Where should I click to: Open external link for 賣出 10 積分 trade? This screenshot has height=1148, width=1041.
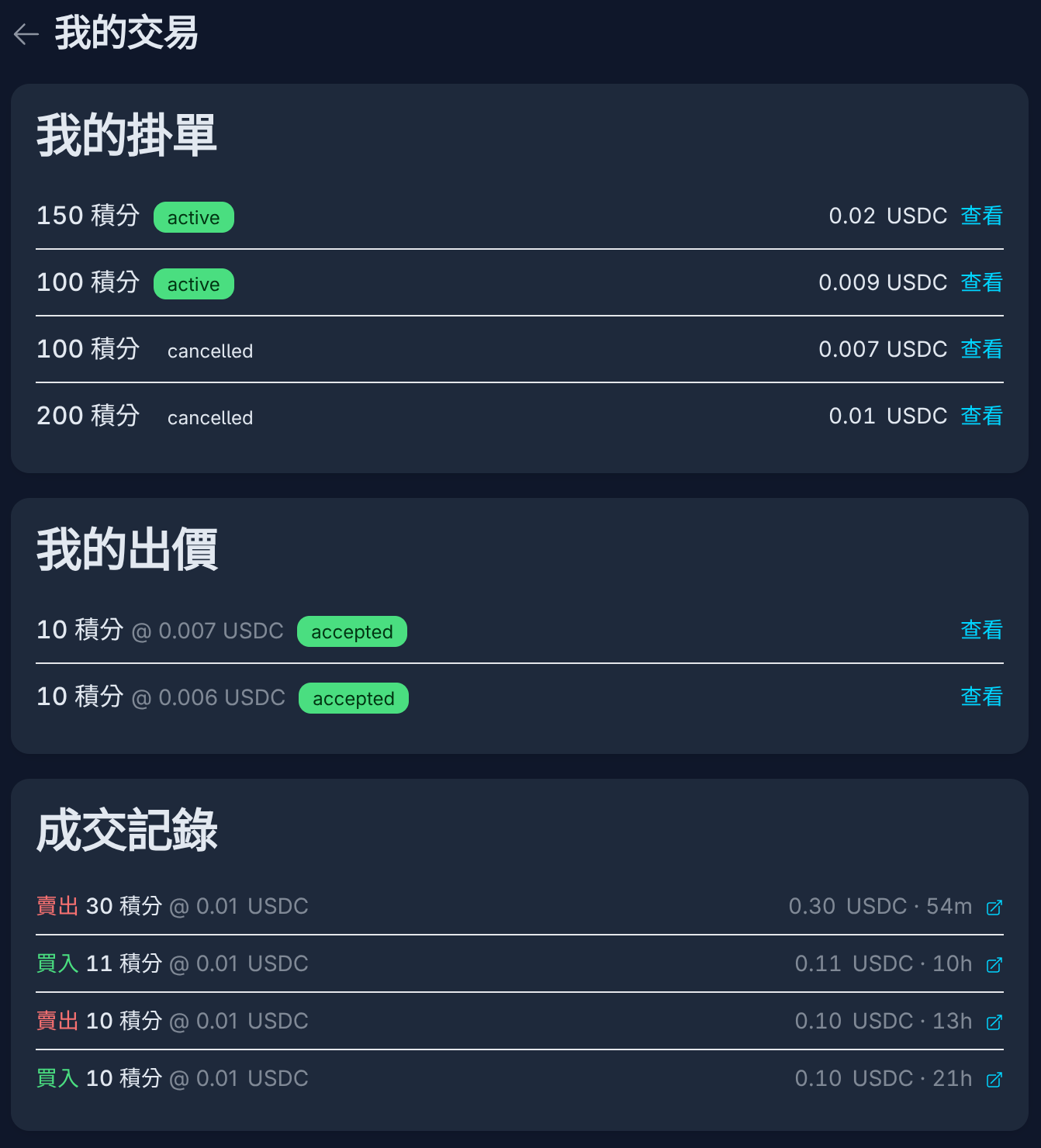[994, 1022]
